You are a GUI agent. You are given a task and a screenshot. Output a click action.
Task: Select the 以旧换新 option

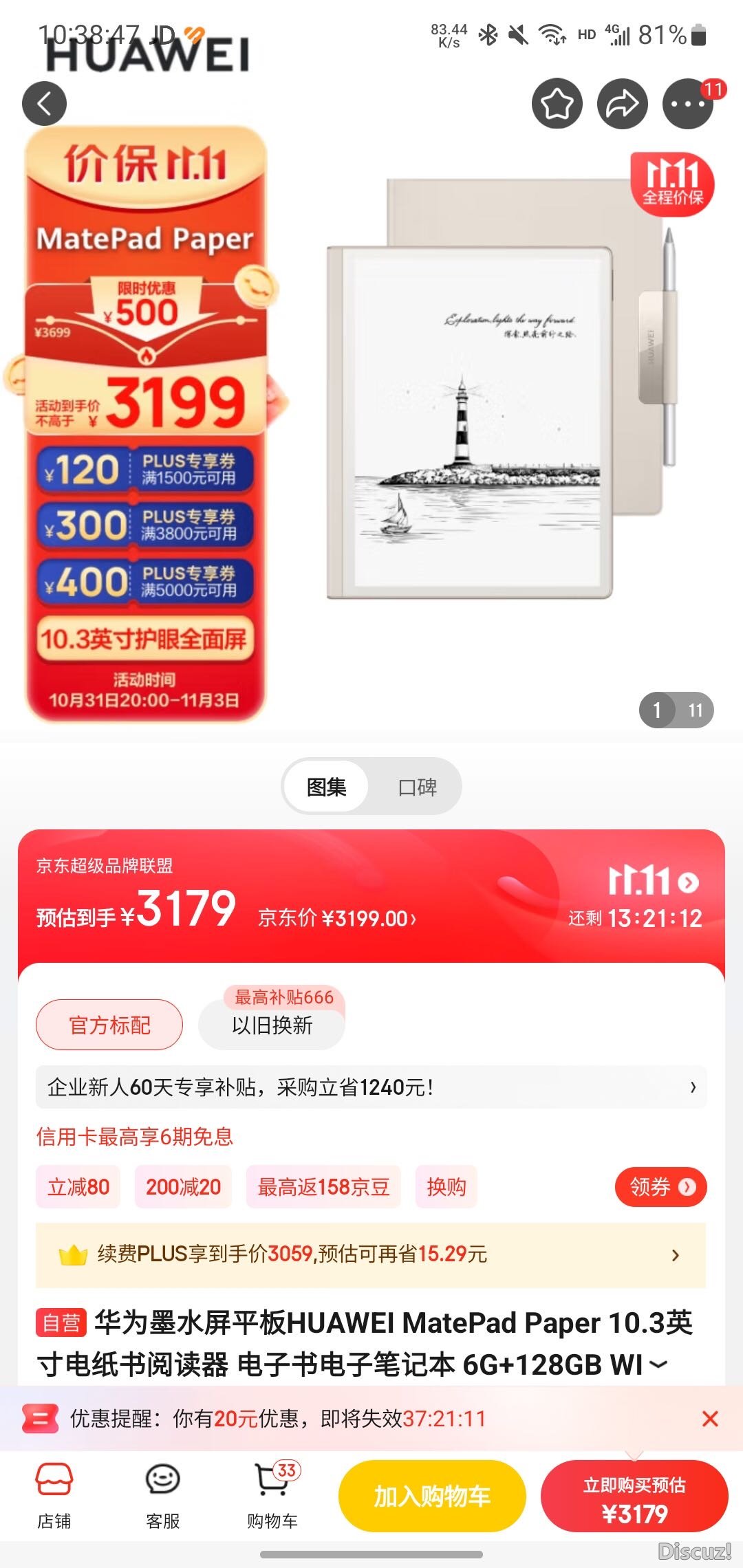tap(272, 1025)
